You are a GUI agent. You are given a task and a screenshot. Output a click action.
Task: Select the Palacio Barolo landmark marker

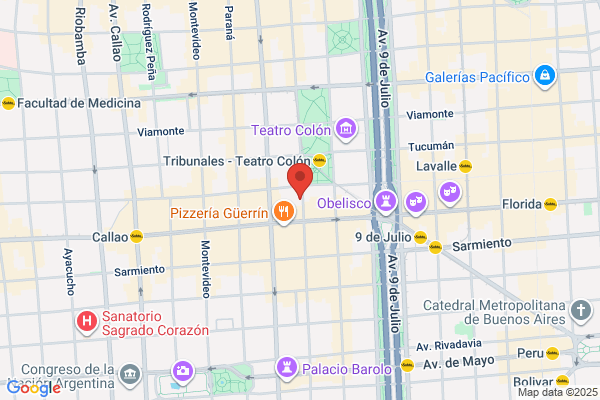pyautogui.click(x=287, y=369)
